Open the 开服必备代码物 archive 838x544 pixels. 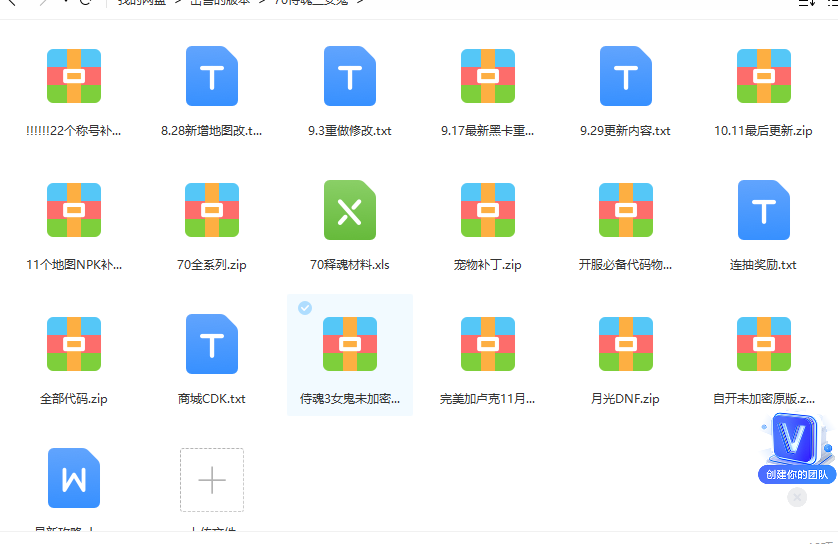(x=626, y=210)
